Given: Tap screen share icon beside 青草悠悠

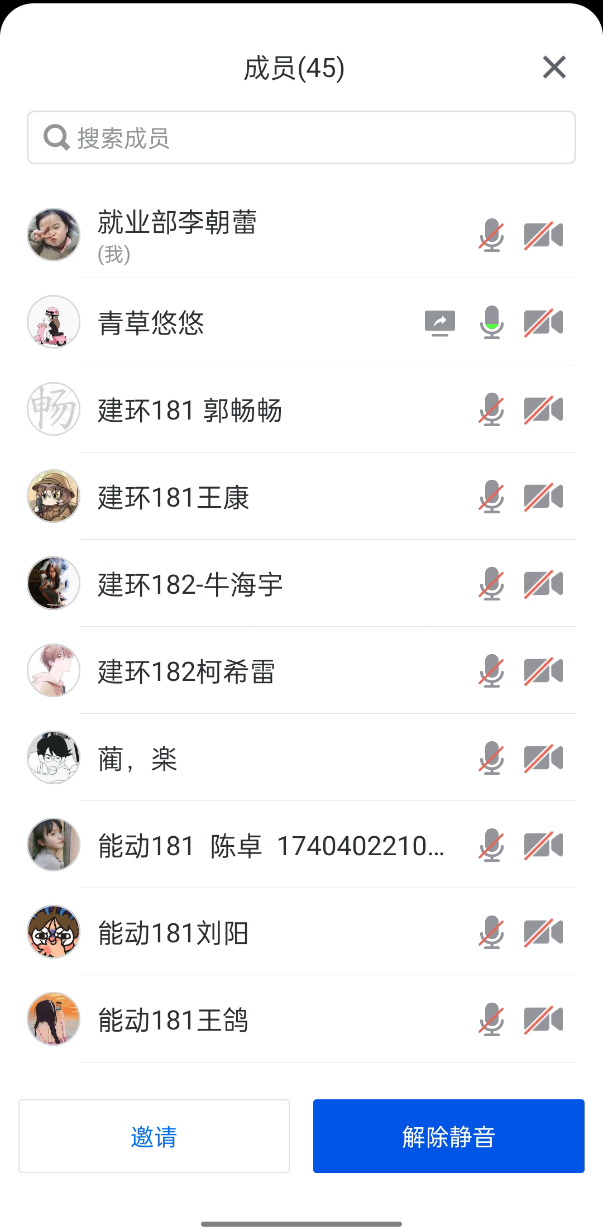Looking at the screenshot, I should coord(440,323).
